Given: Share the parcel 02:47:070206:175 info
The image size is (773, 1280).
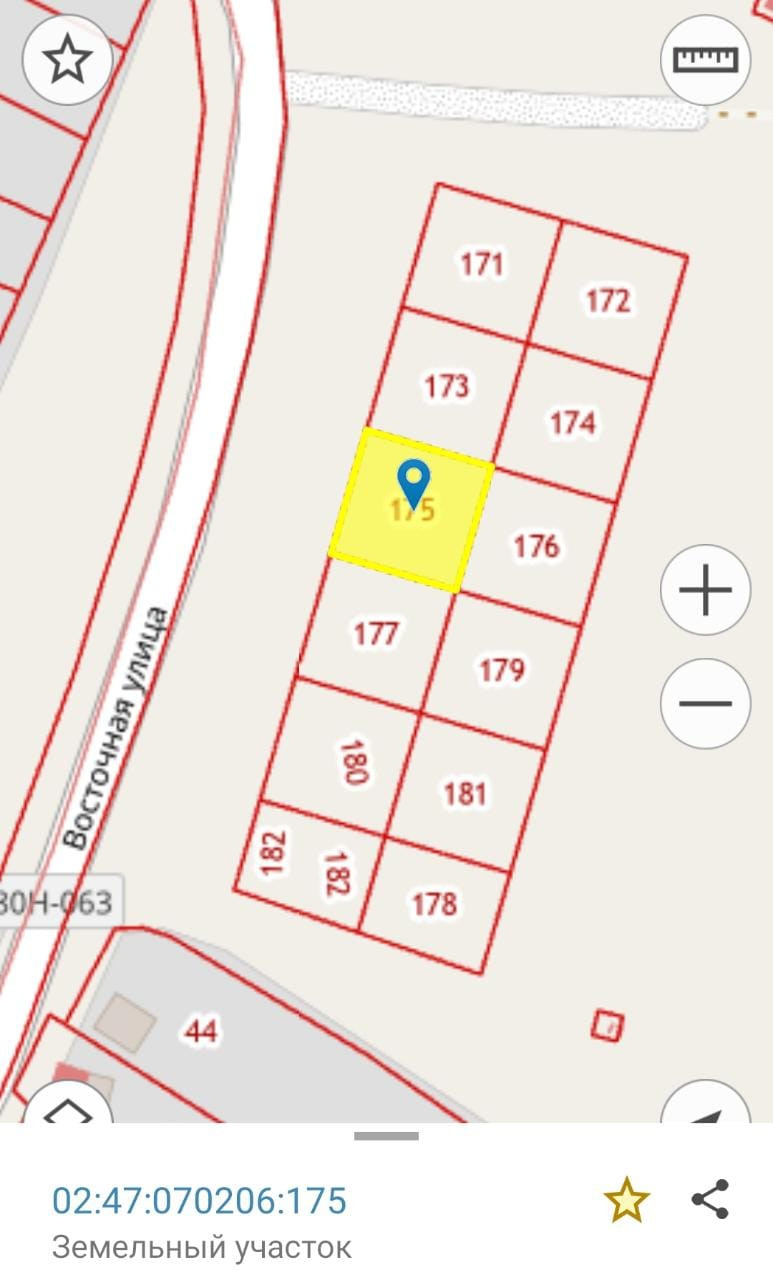Looking at the screenshot, I should click(x=710, y=1199).
